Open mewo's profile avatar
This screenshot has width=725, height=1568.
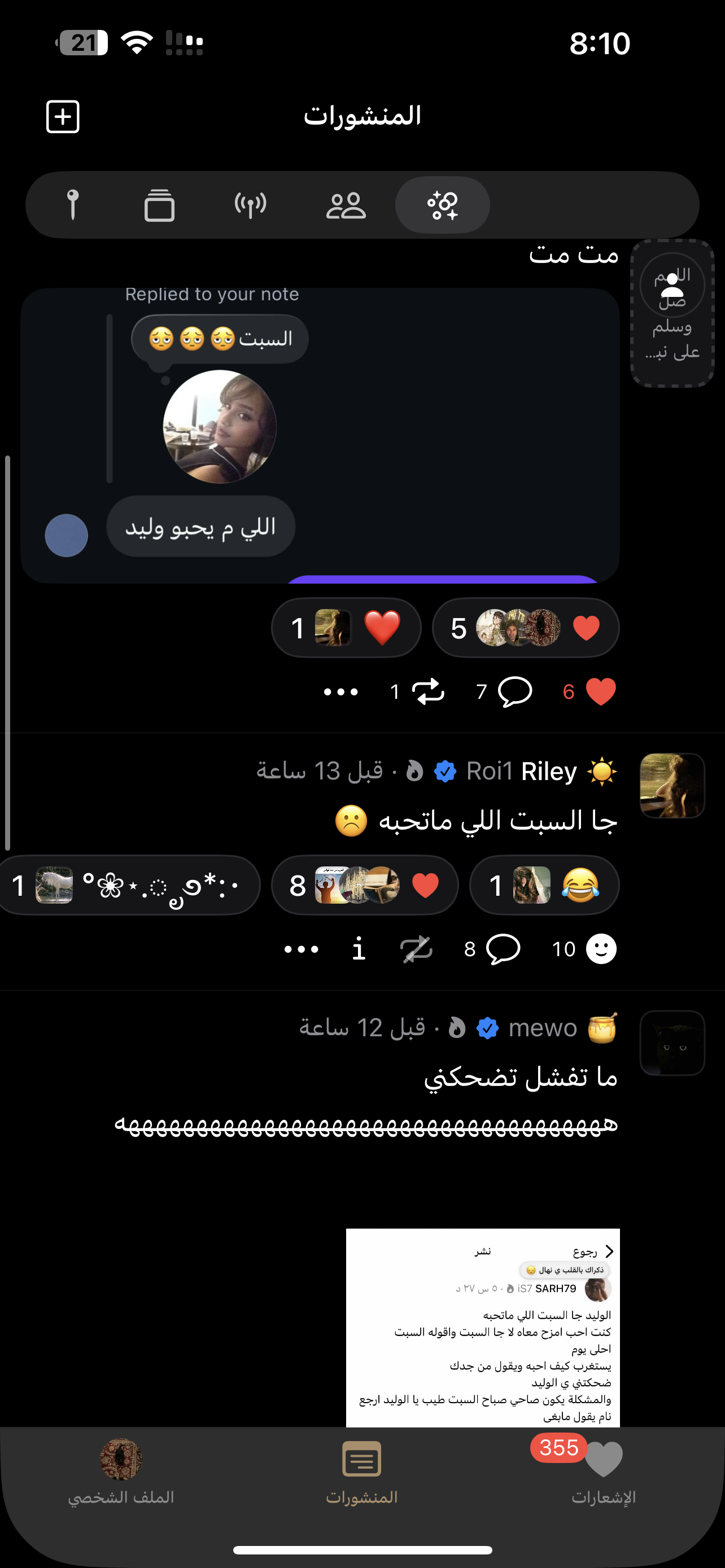click(x=672, y=1043)
